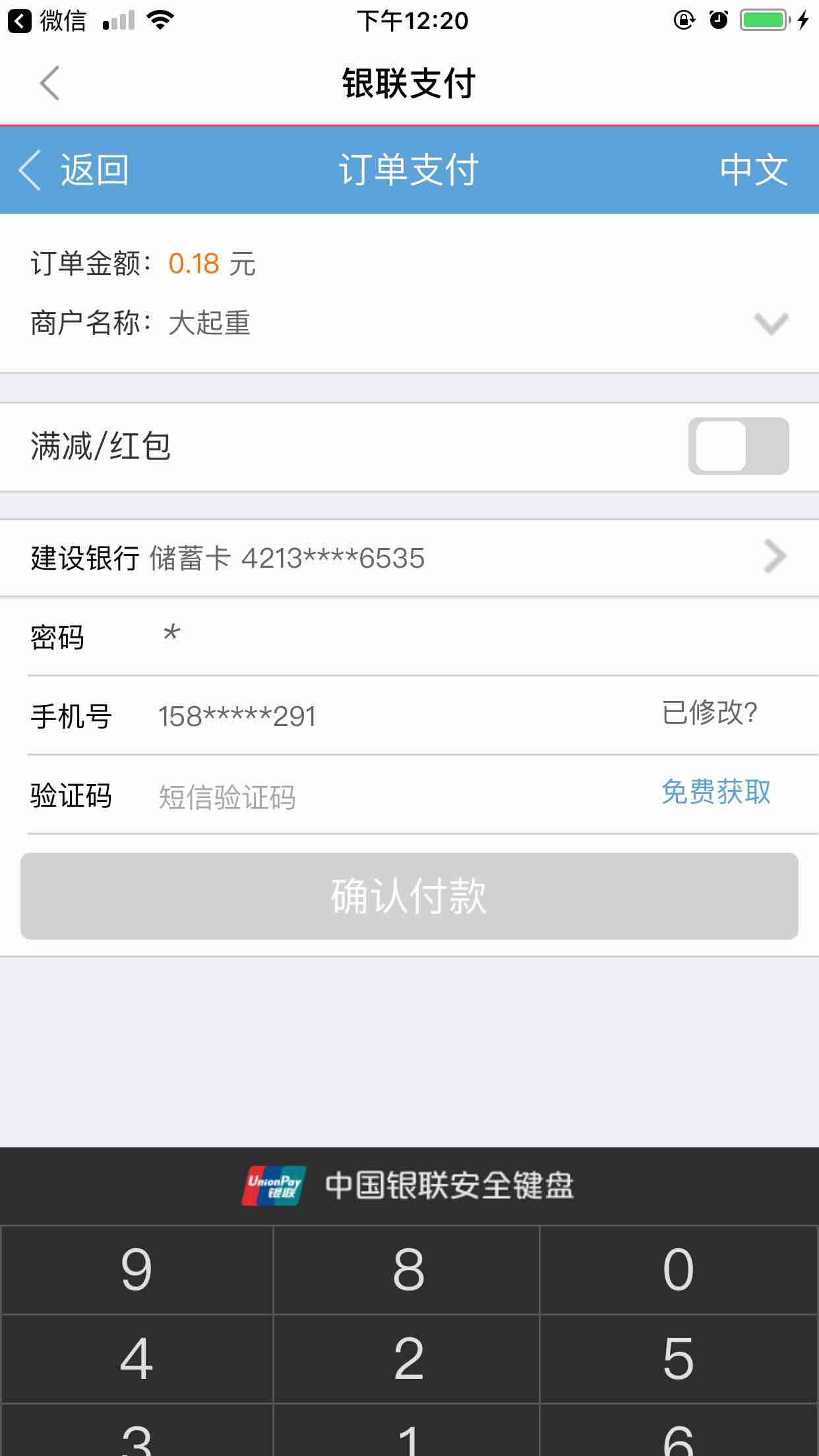Tap the 确认付款 confirm payment button
Viewport: 819px width, 1456px height.
[409, 895]
